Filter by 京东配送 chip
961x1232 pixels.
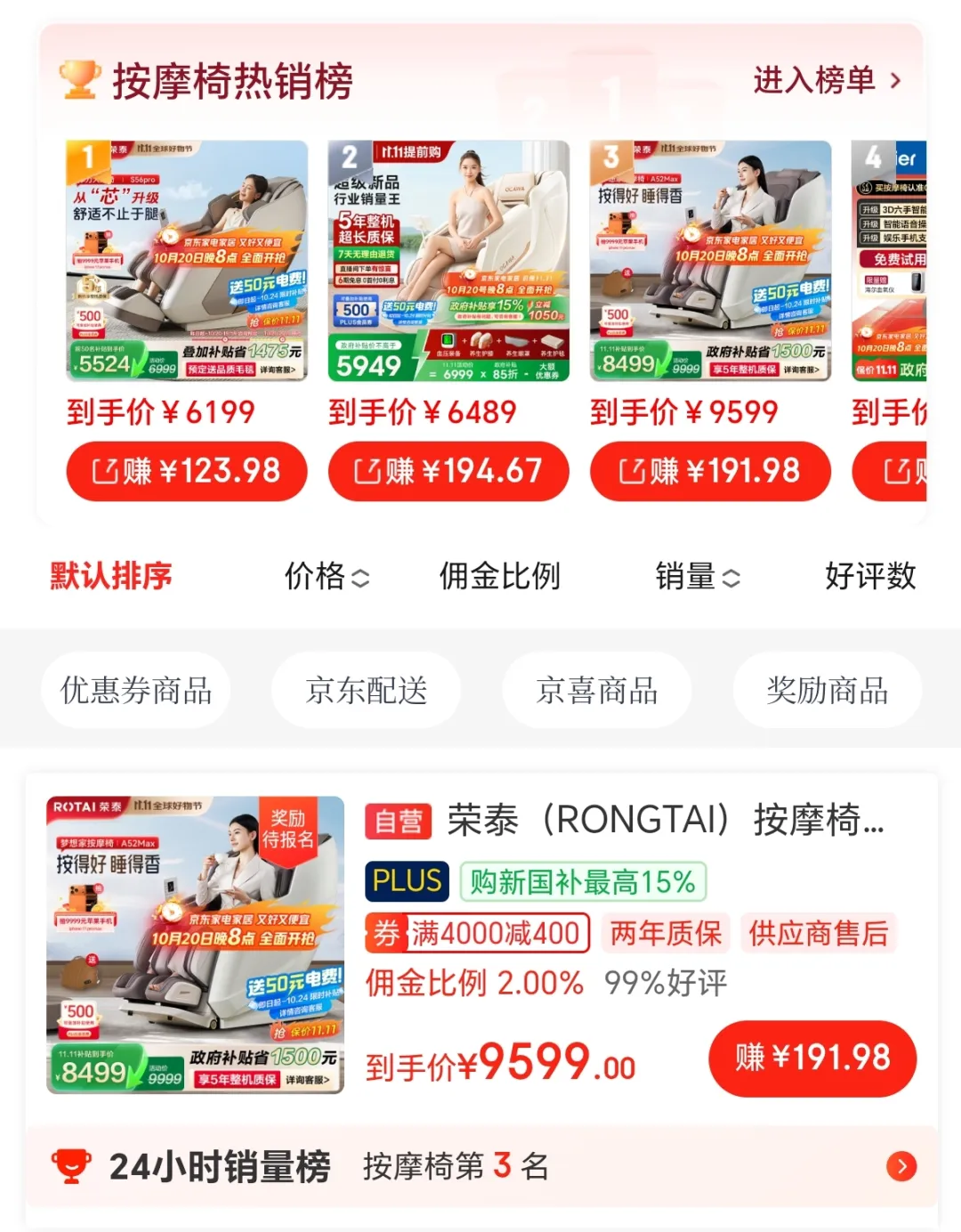(x=366, y=690)
